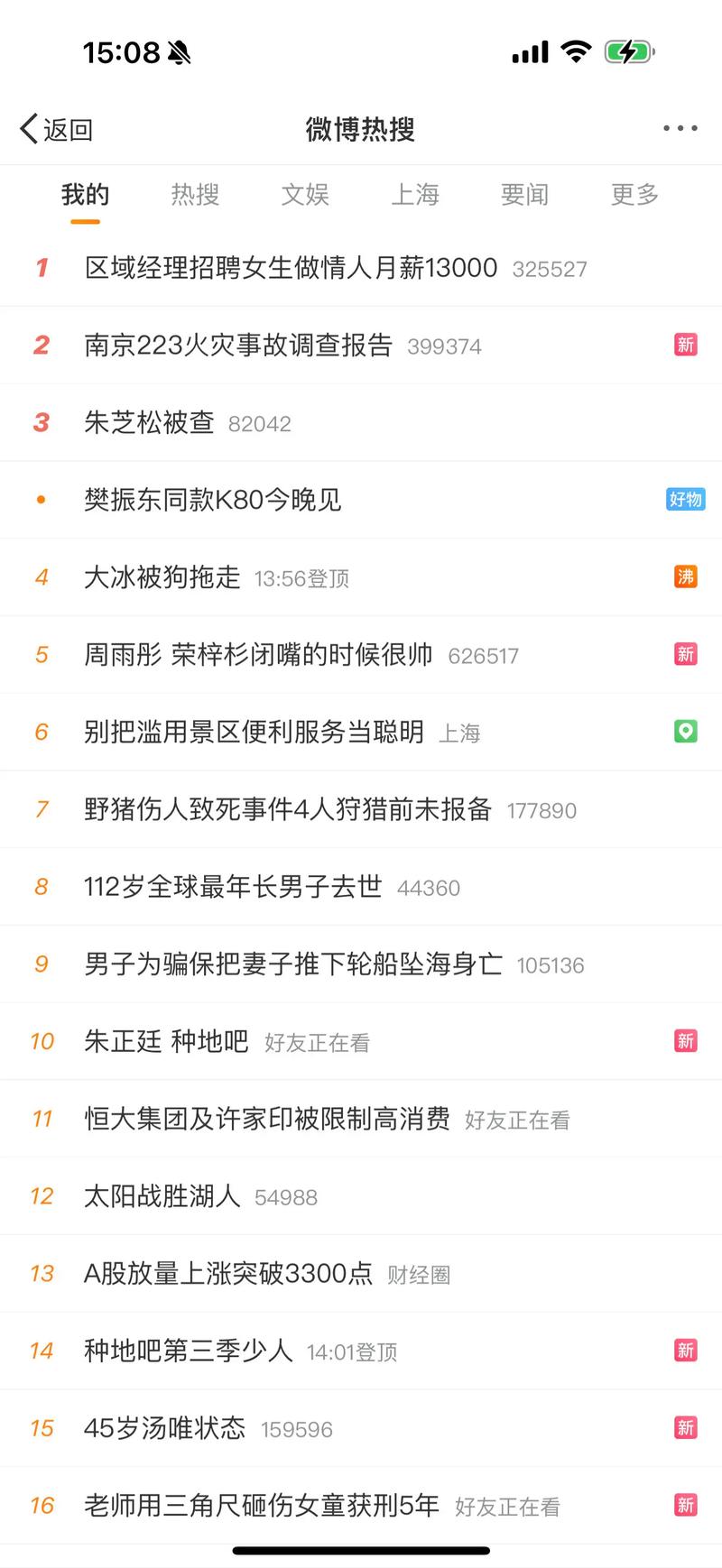Click the back arrow to return
Viewport: 722px width, 1568px height.
(27, 128)
